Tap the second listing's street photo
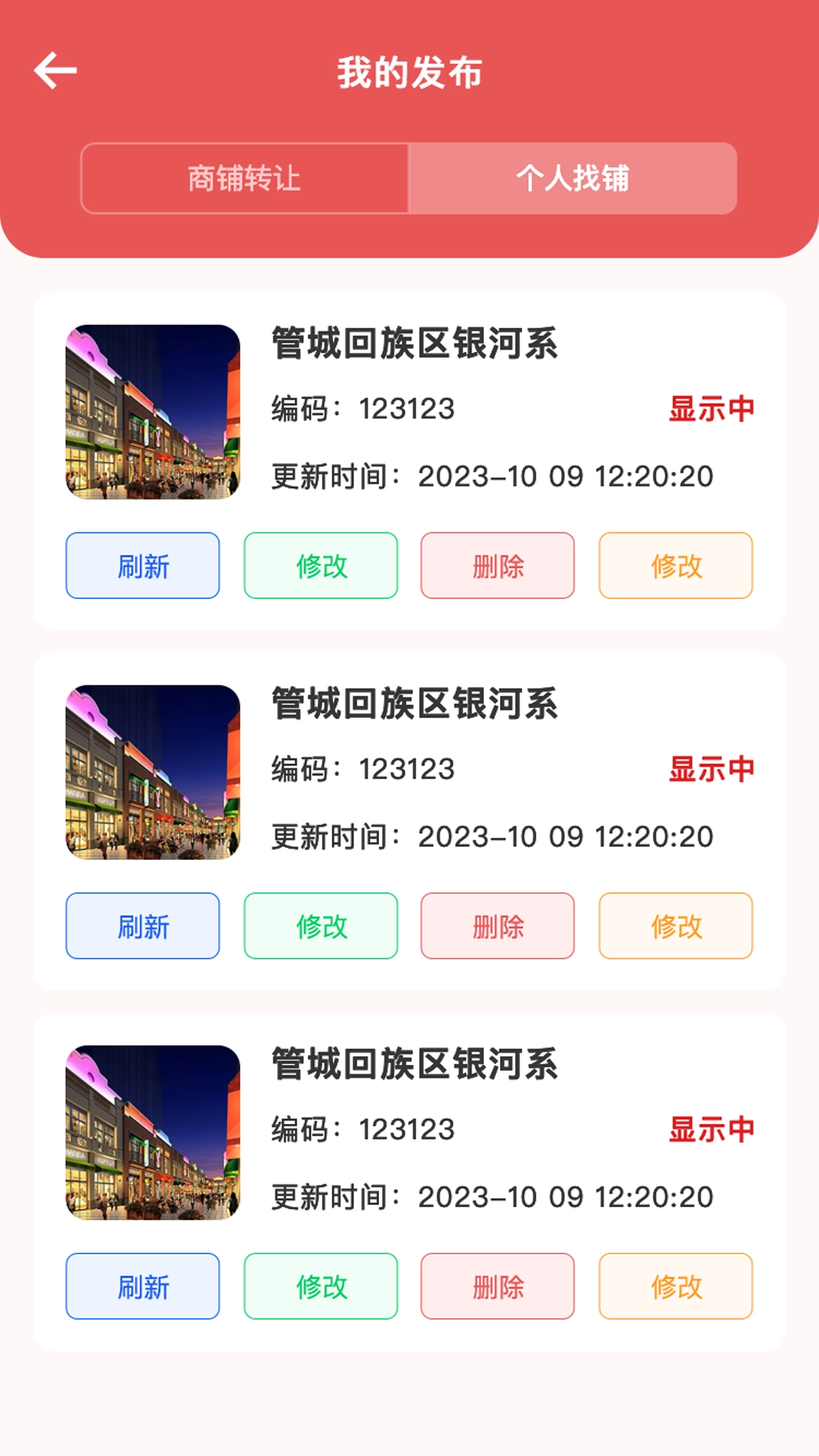The width and height of the screenshot is (819, 1456). pyautogui.click(x=153, y=770)
